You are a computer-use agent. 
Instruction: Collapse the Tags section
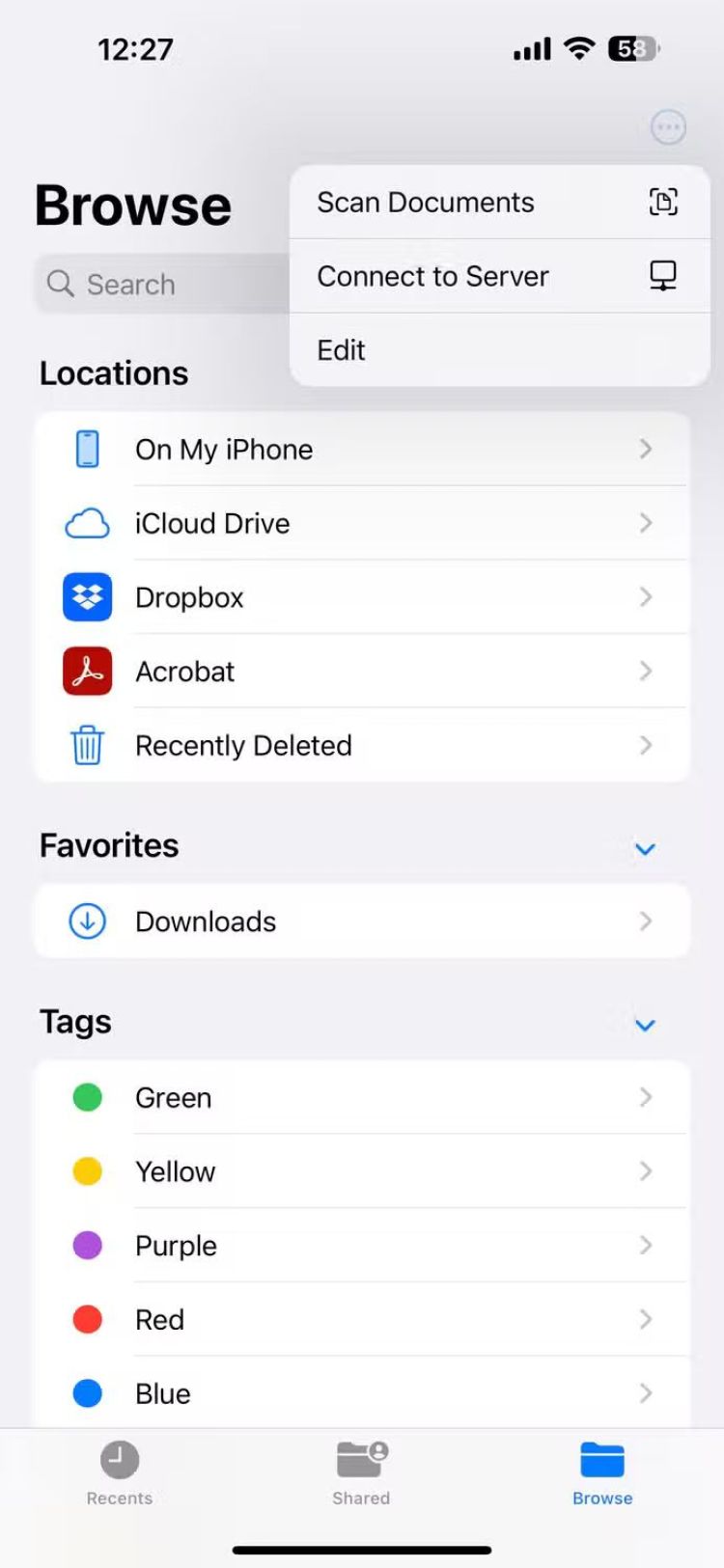[645, 1025]
